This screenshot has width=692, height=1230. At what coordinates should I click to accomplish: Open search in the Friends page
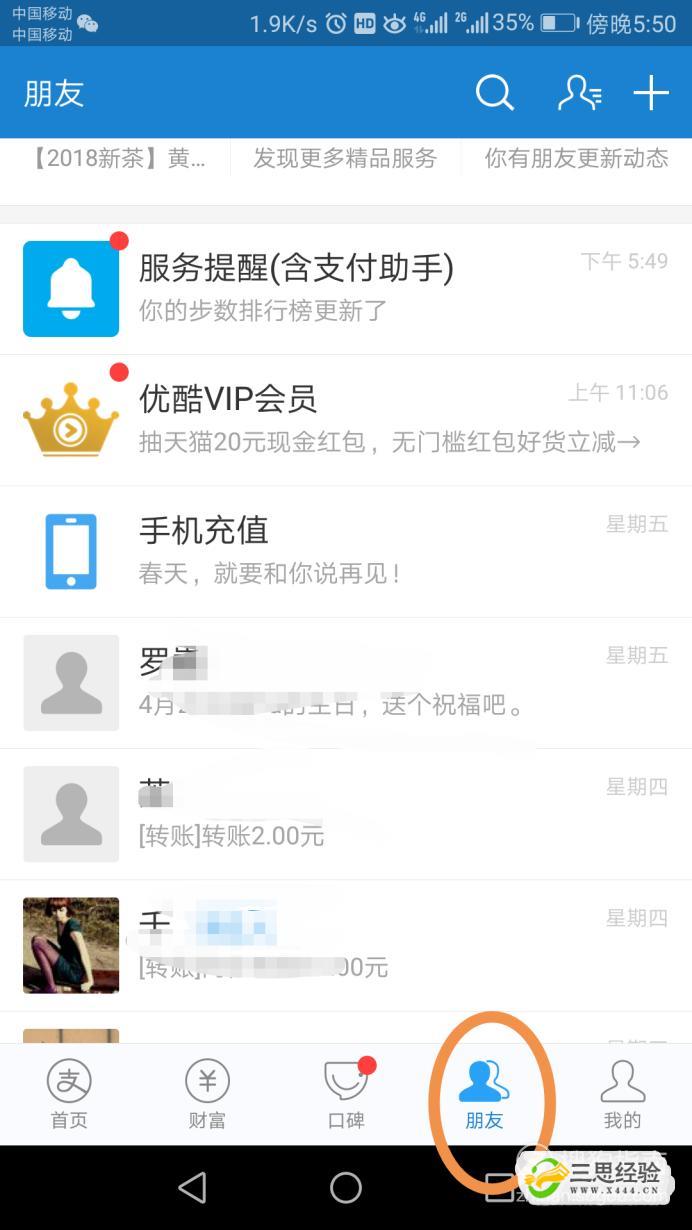494,93
